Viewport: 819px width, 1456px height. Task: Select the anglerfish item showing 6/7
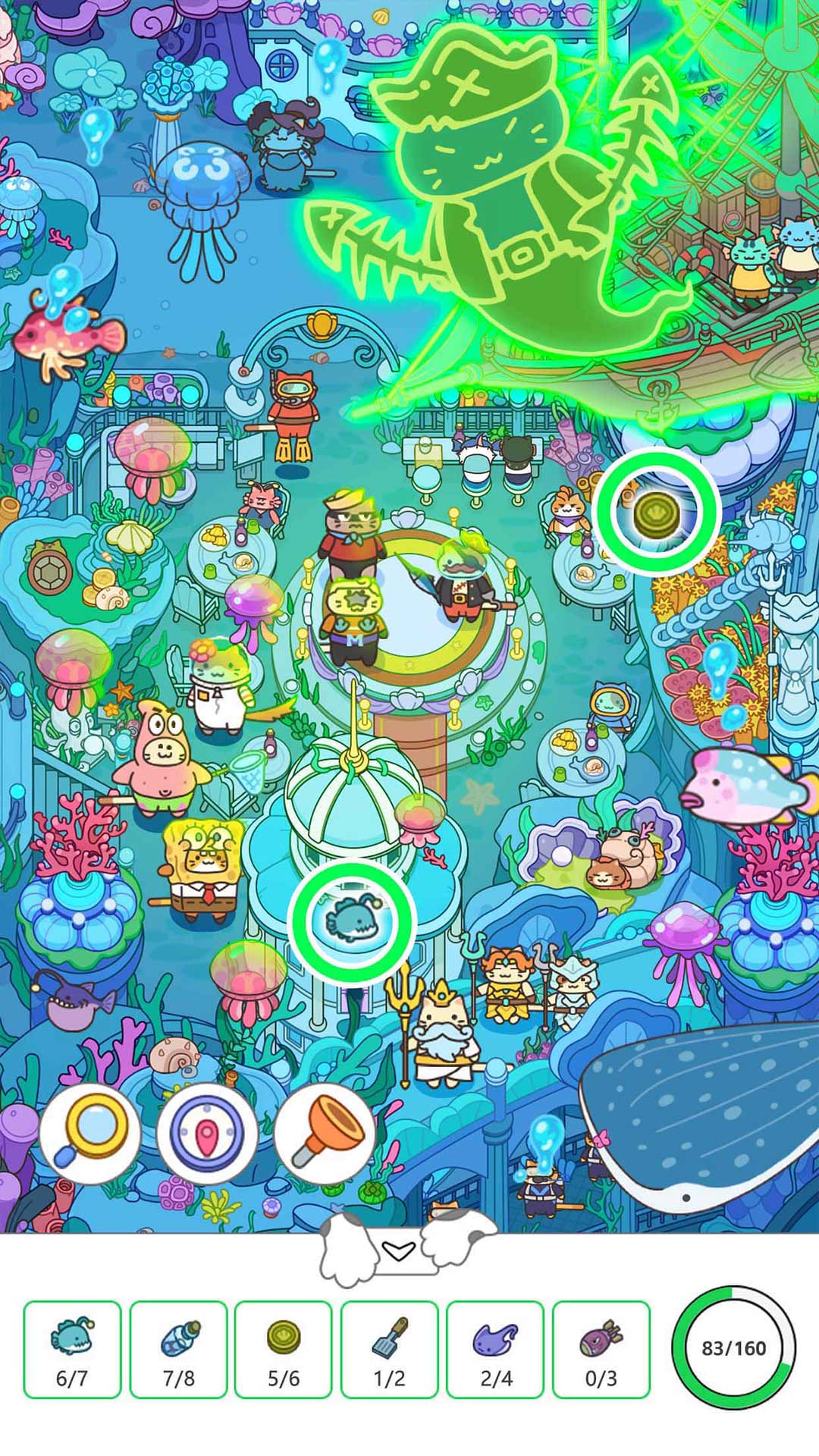click(72, 1349)
